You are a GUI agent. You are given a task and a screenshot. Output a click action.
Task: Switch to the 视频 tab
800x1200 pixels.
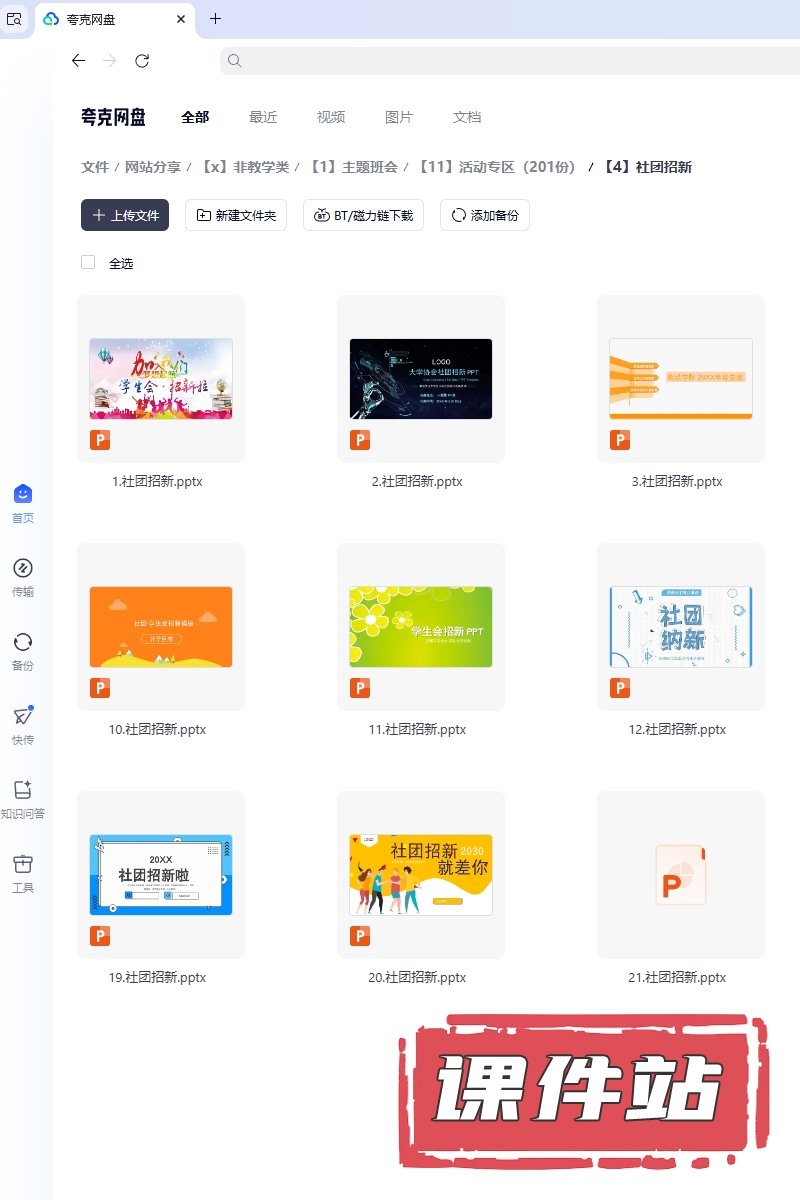click(331, 117)
